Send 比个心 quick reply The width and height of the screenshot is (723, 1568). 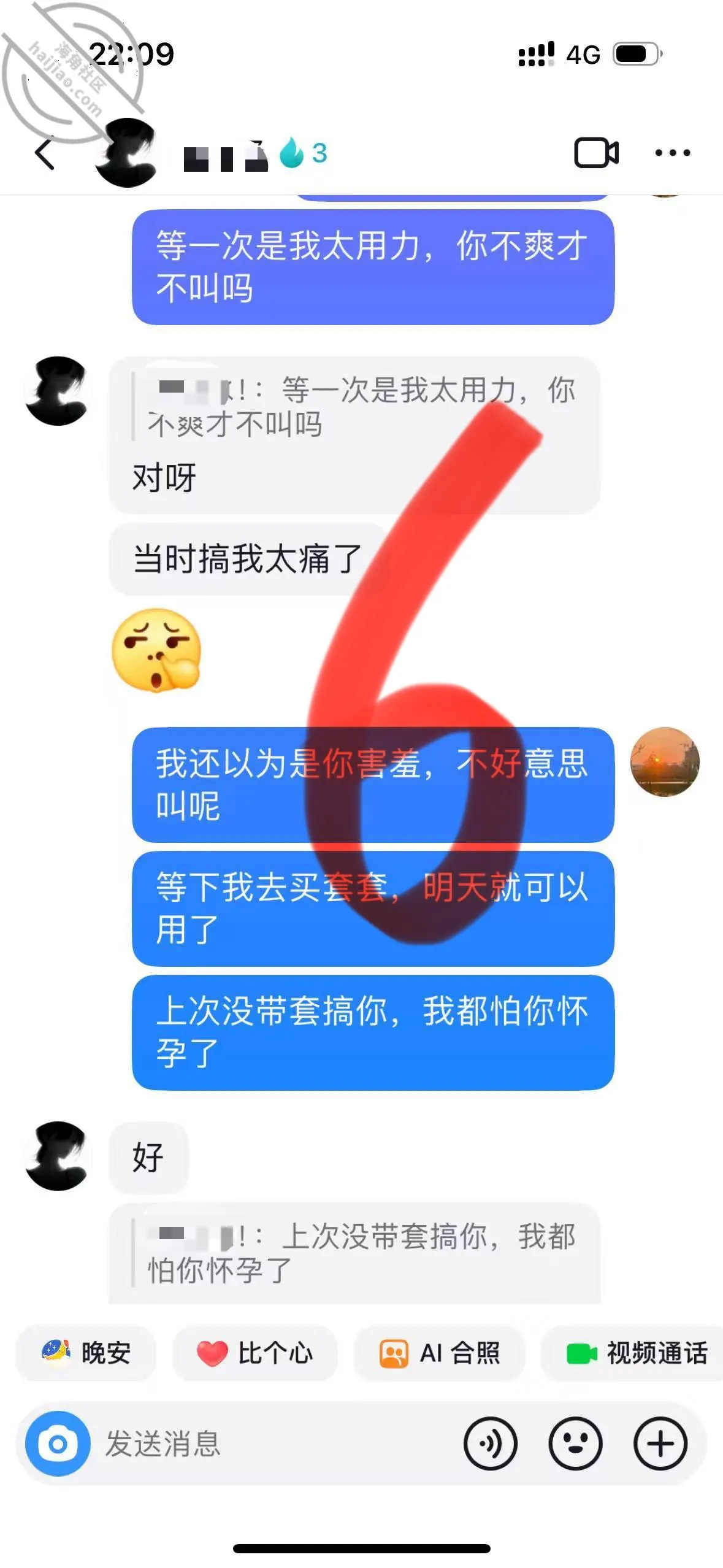click(x=255, y=1353)
